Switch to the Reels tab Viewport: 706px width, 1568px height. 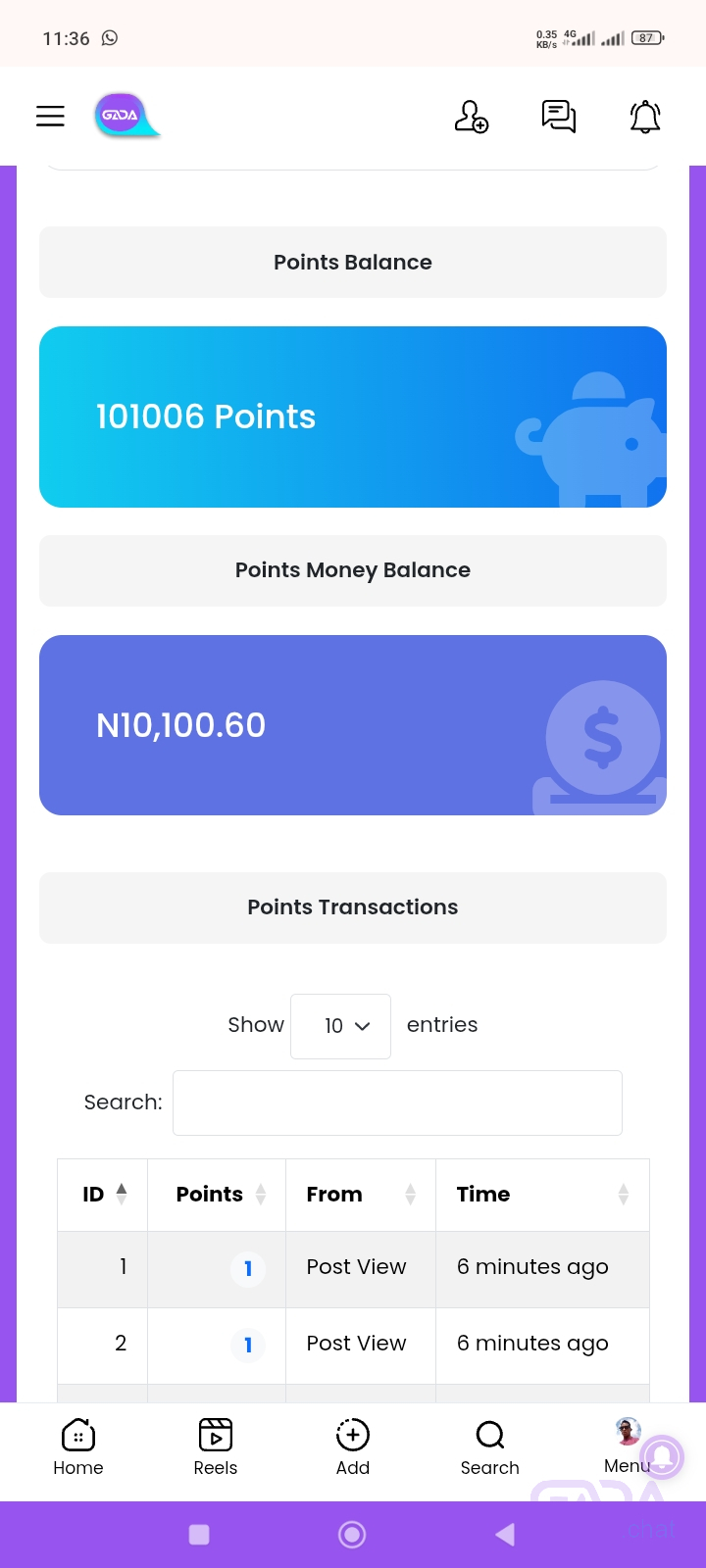point(216,1447)
